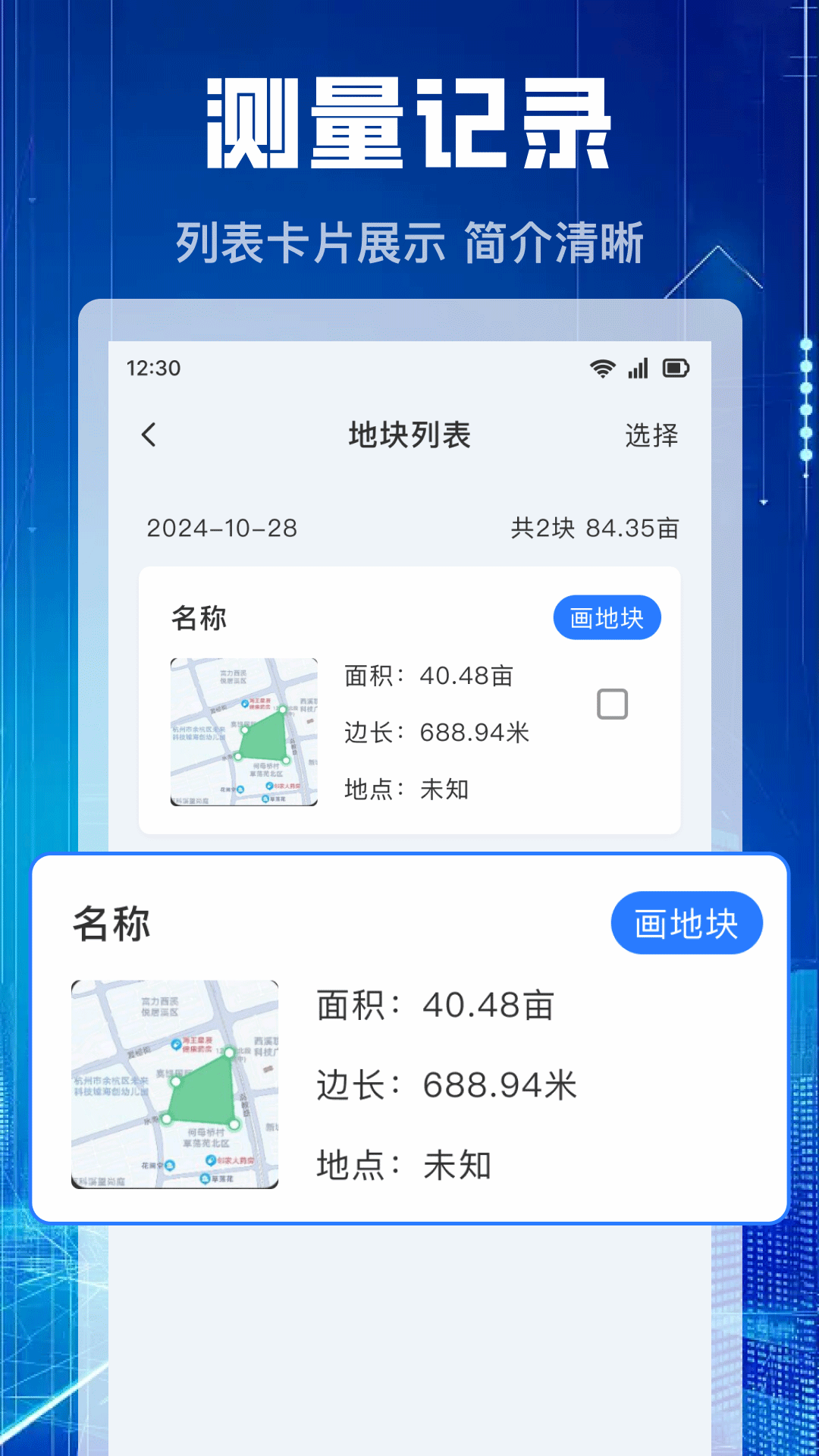Check the selection box on the first plot card
819x1456 pixels.
pyautogui.click(x=611, y=704)
